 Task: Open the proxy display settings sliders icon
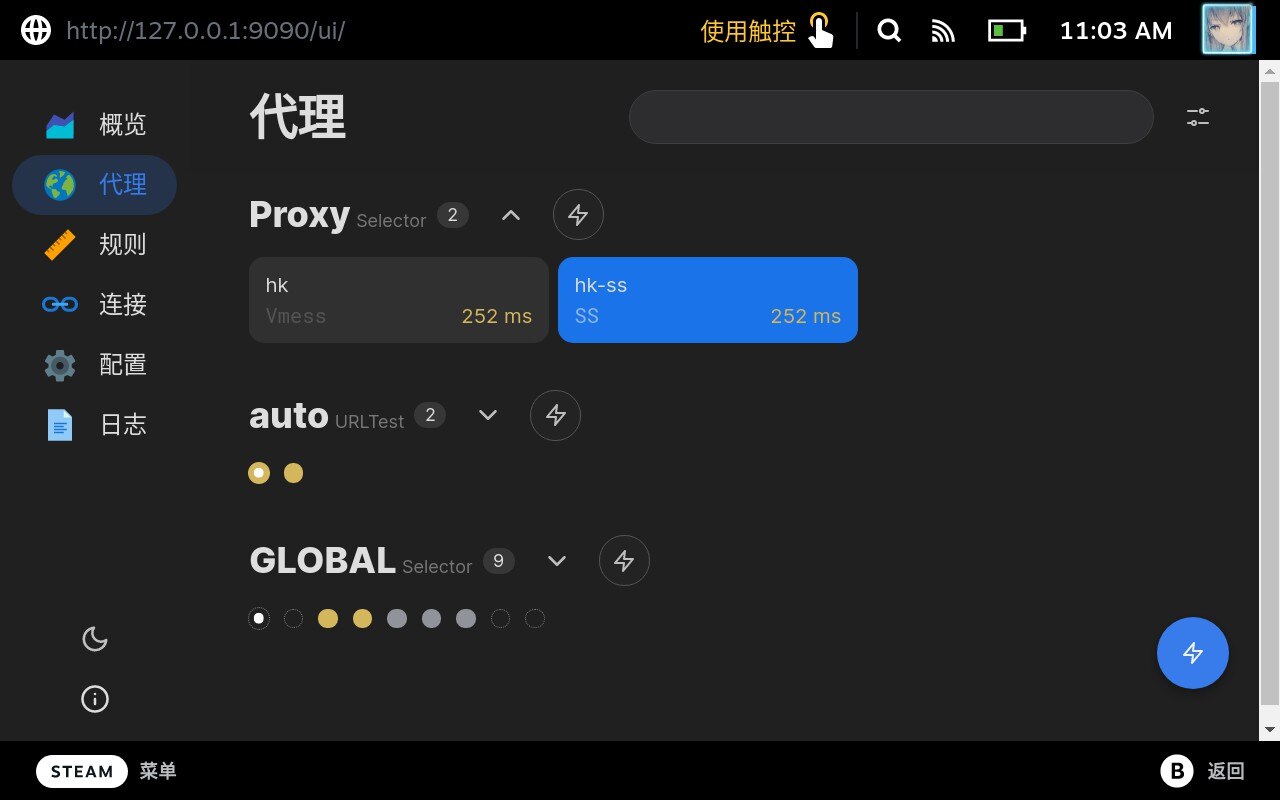(1198, 117)
